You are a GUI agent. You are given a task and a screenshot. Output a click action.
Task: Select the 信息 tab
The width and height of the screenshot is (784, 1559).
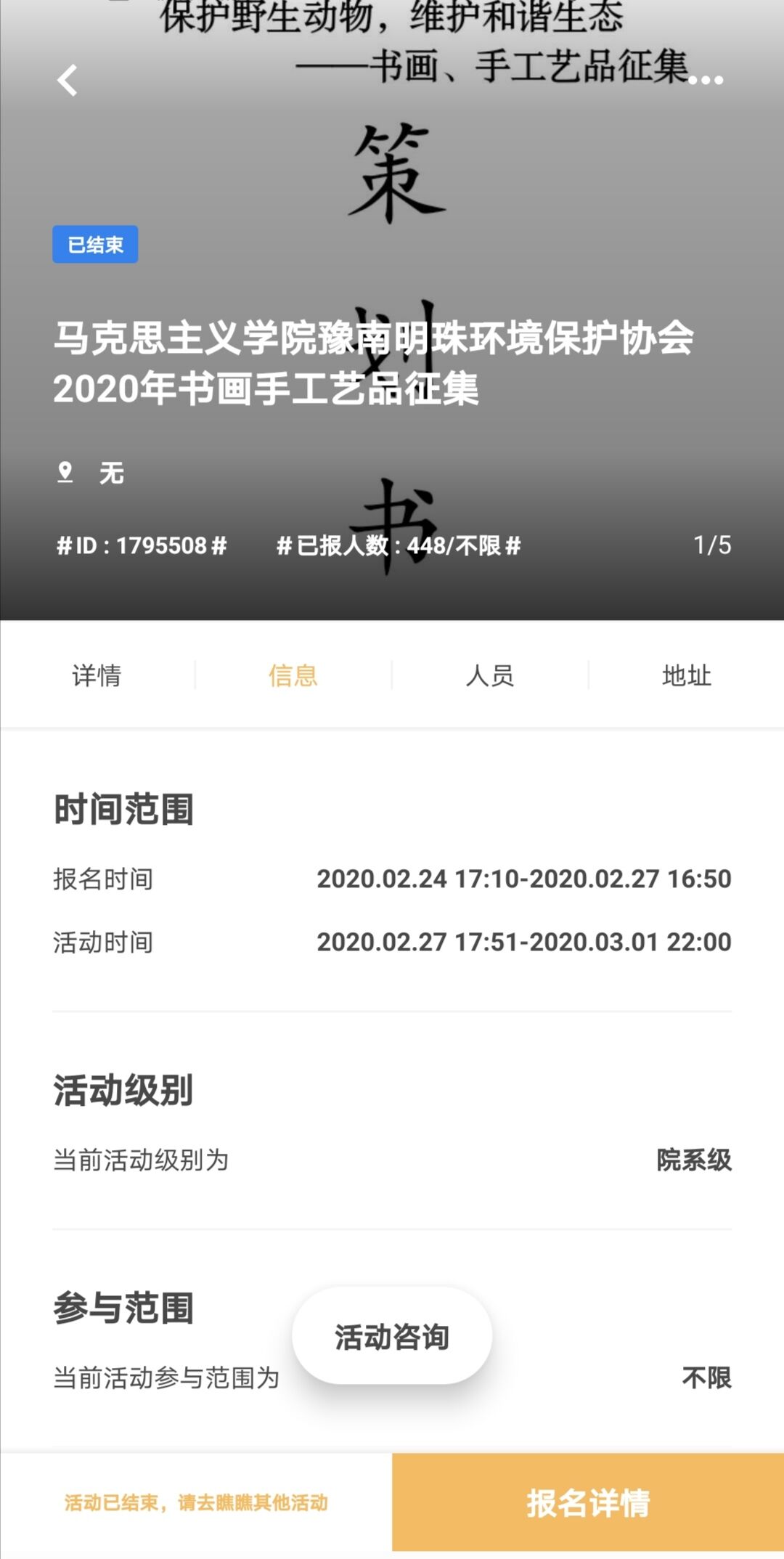tap(293, 675)
